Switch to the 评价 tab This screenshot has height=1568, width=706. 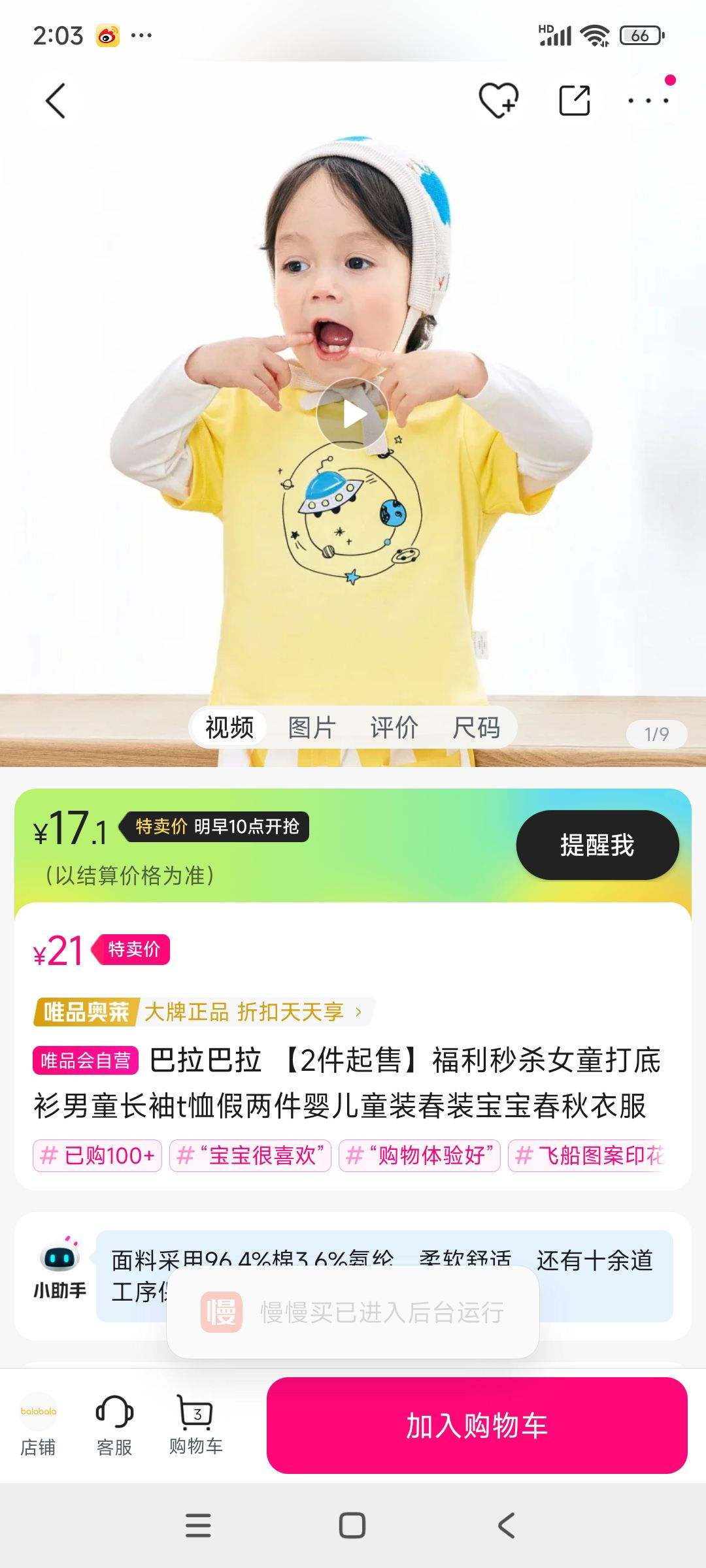[394, 727]
